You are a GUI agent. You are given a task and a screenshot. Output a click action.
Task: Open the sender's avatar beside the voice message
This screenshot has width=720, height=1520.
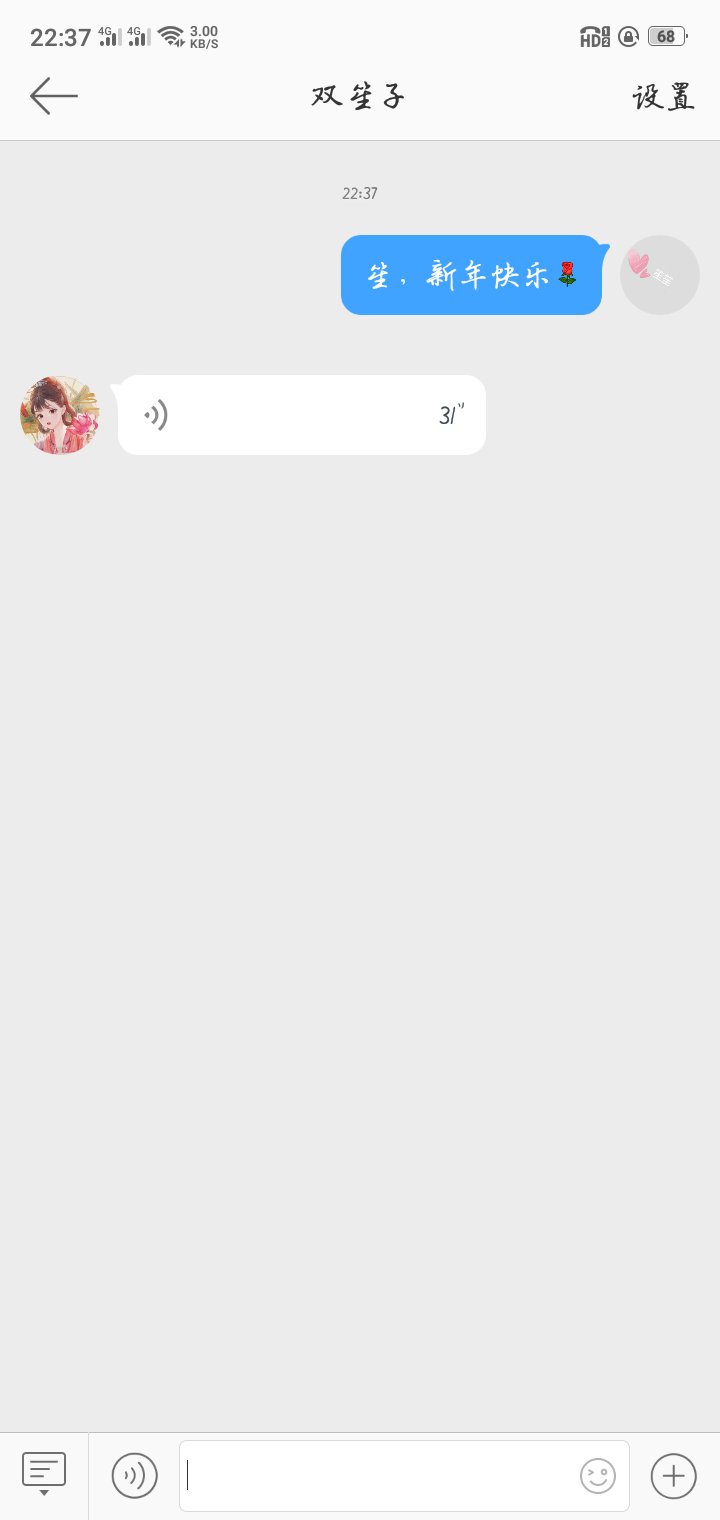point(60,415)
